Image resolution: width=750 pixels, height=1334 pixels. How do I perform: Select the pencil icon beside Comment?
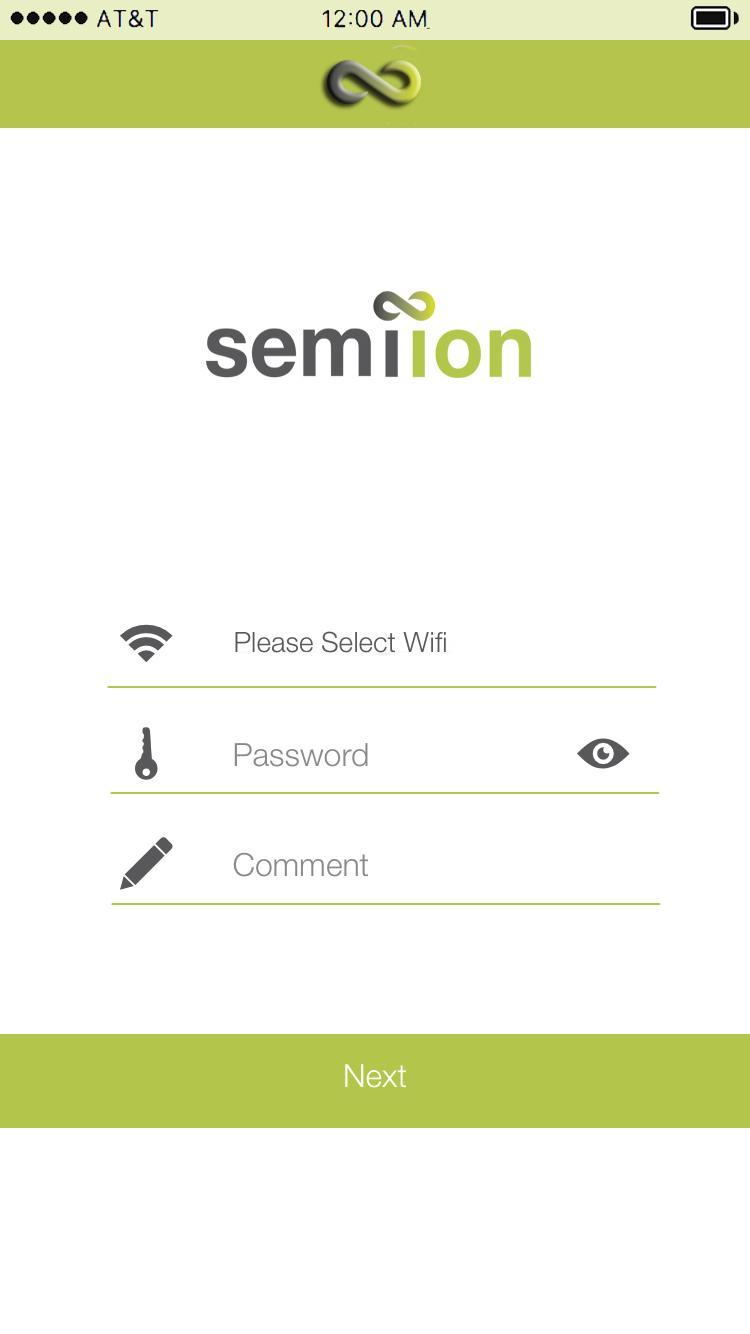click(146, 862)
